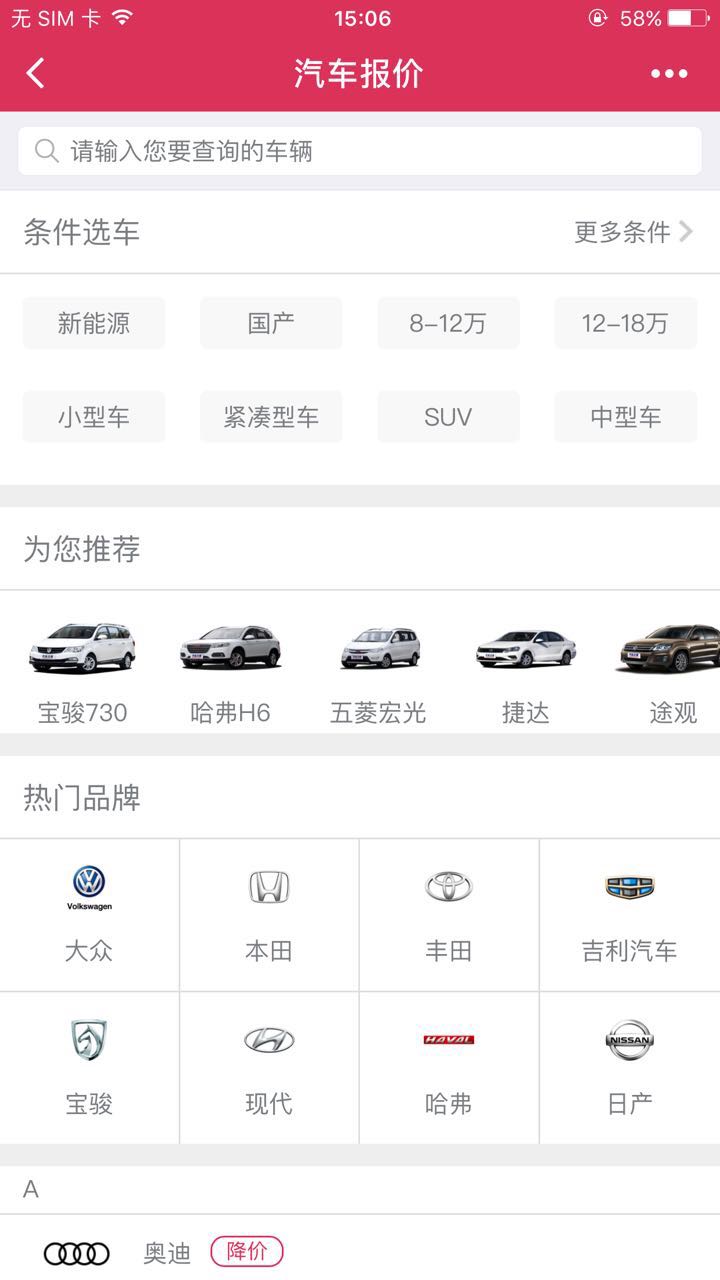Select the 小型车 category chip
This screenshot has height=1280, width=720.
pos(94,417)
